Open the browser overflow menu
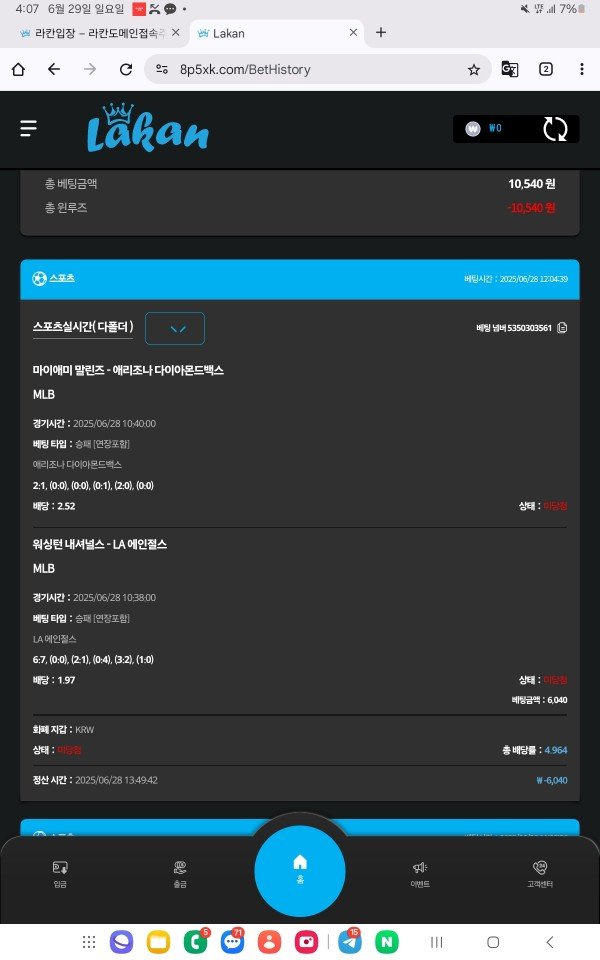The height and width of the screenshot is (960, 600). (x=582, y=69)
